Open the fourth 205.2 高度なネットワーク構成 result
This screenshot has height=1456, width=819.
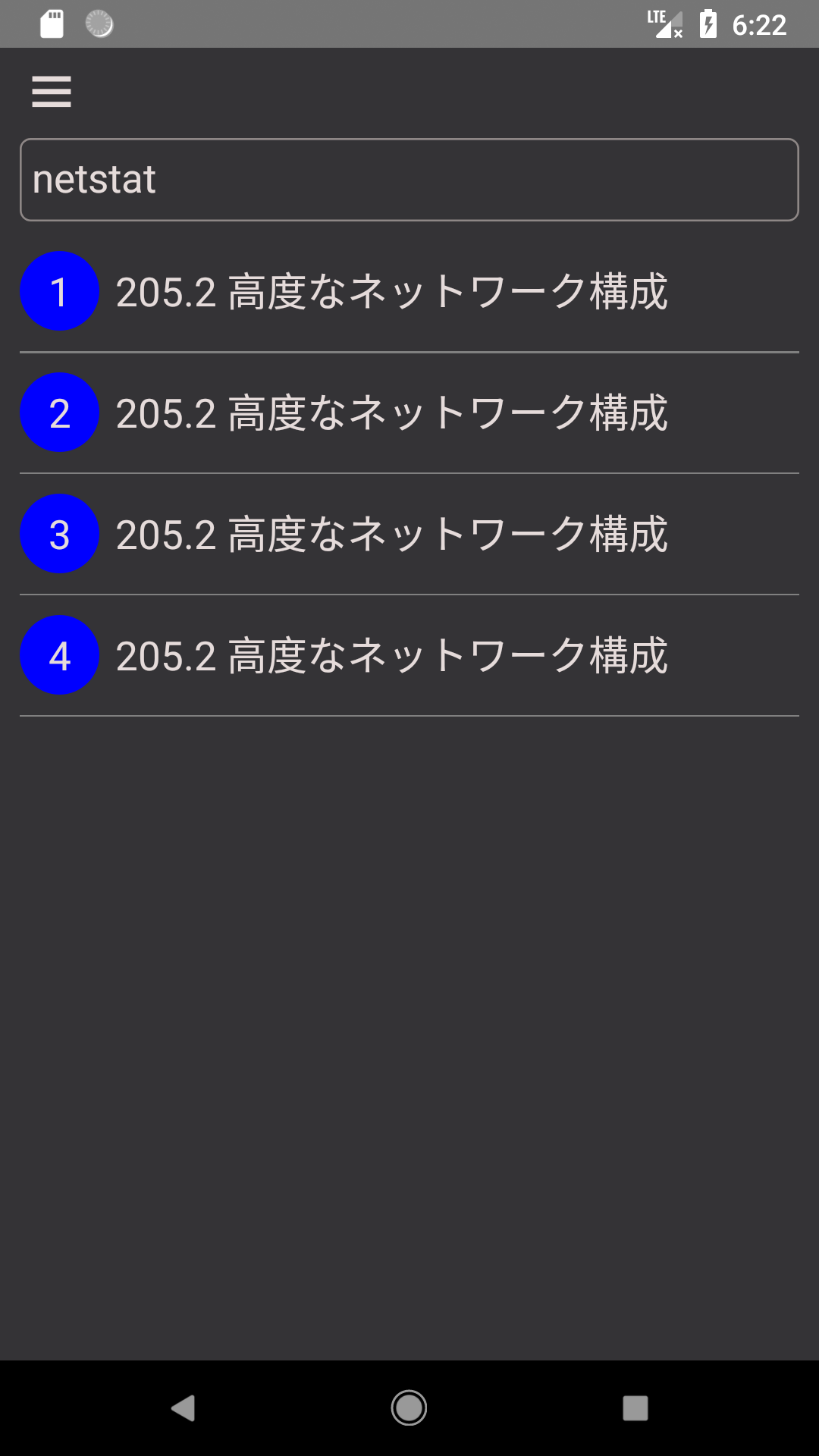[394, 655]
